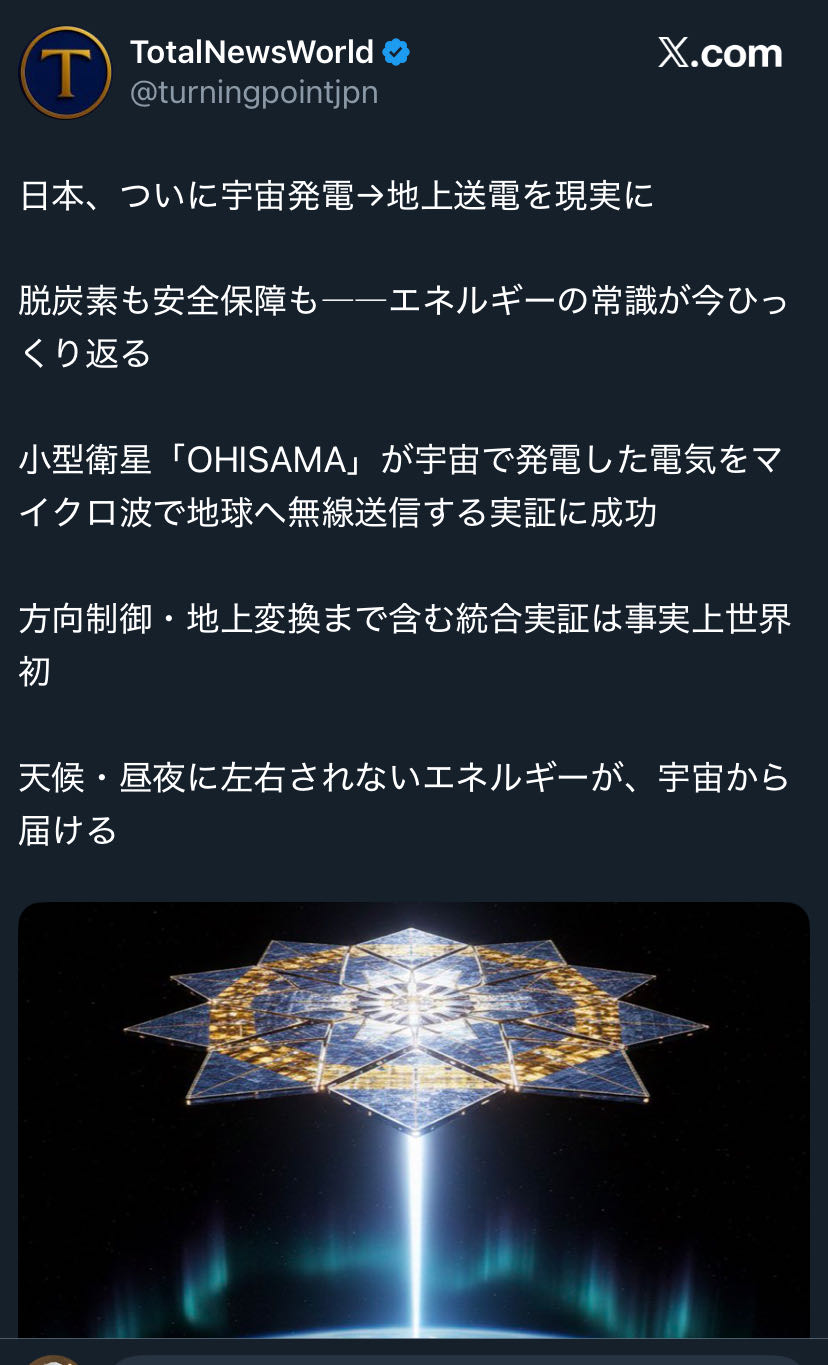Open the satellite image in the post
Screen dimensions: 828x1365
pyautogui.click(x=414, y=1118)
